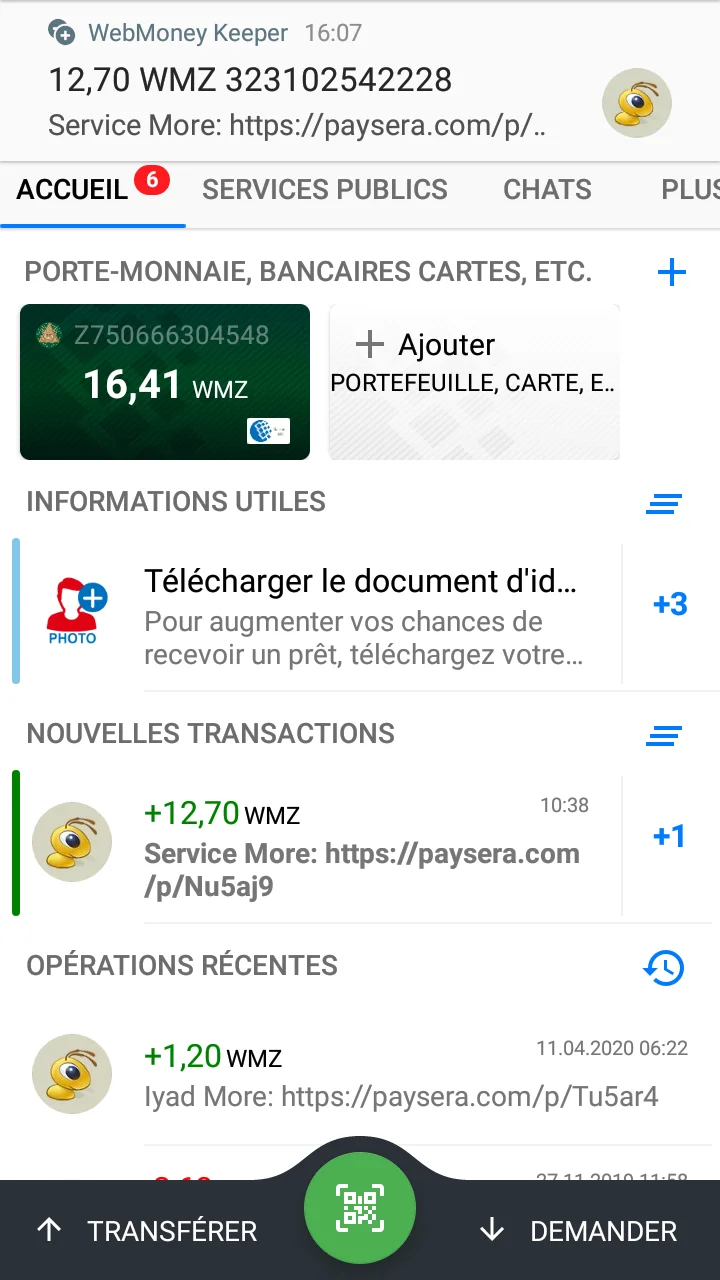Image resolution: width=720 pixels, height=1280 pixels.
Task: Open the Nouvelles Transactions list icon
Action: pyautogui.click(x=664, y=736)
